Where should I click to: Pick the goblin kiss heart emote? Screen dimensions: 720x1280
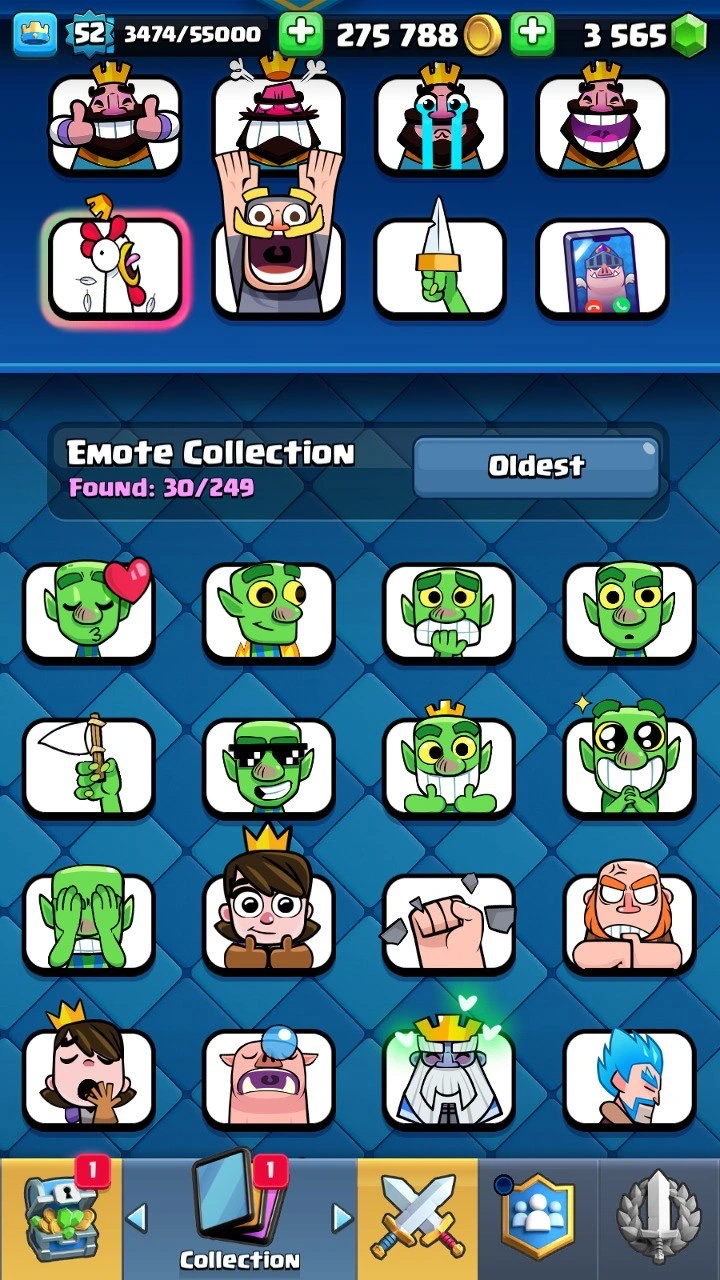point(90,612)
